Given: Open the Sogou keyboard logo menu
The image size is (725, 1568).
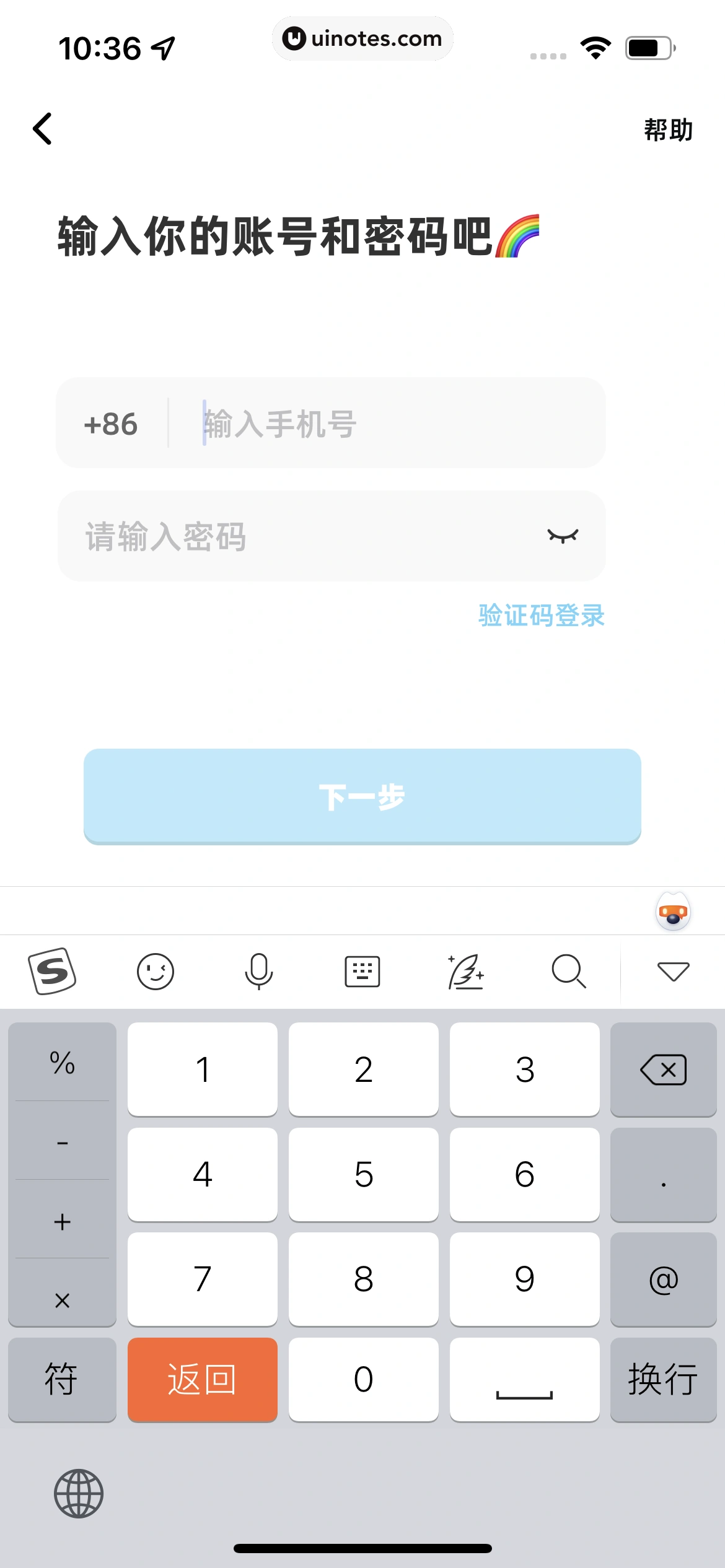Looking at the screenshot, I should point(52,970).
